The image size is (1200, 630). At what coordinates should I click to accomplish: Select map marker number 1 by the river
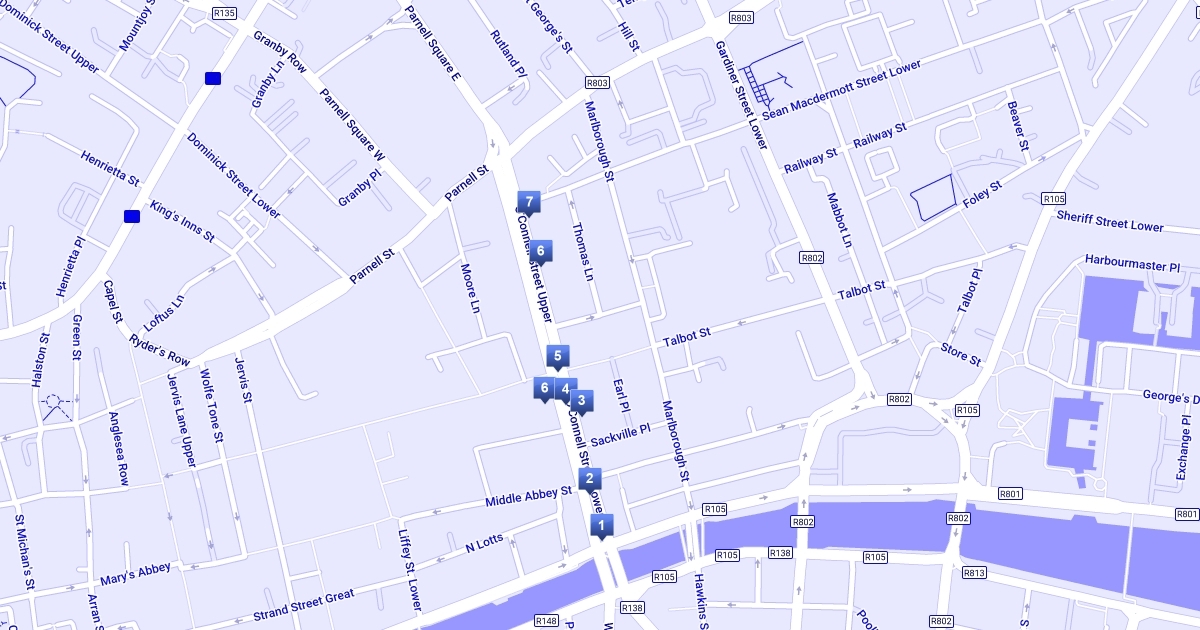pyautogui.click(x=601, y=524)
